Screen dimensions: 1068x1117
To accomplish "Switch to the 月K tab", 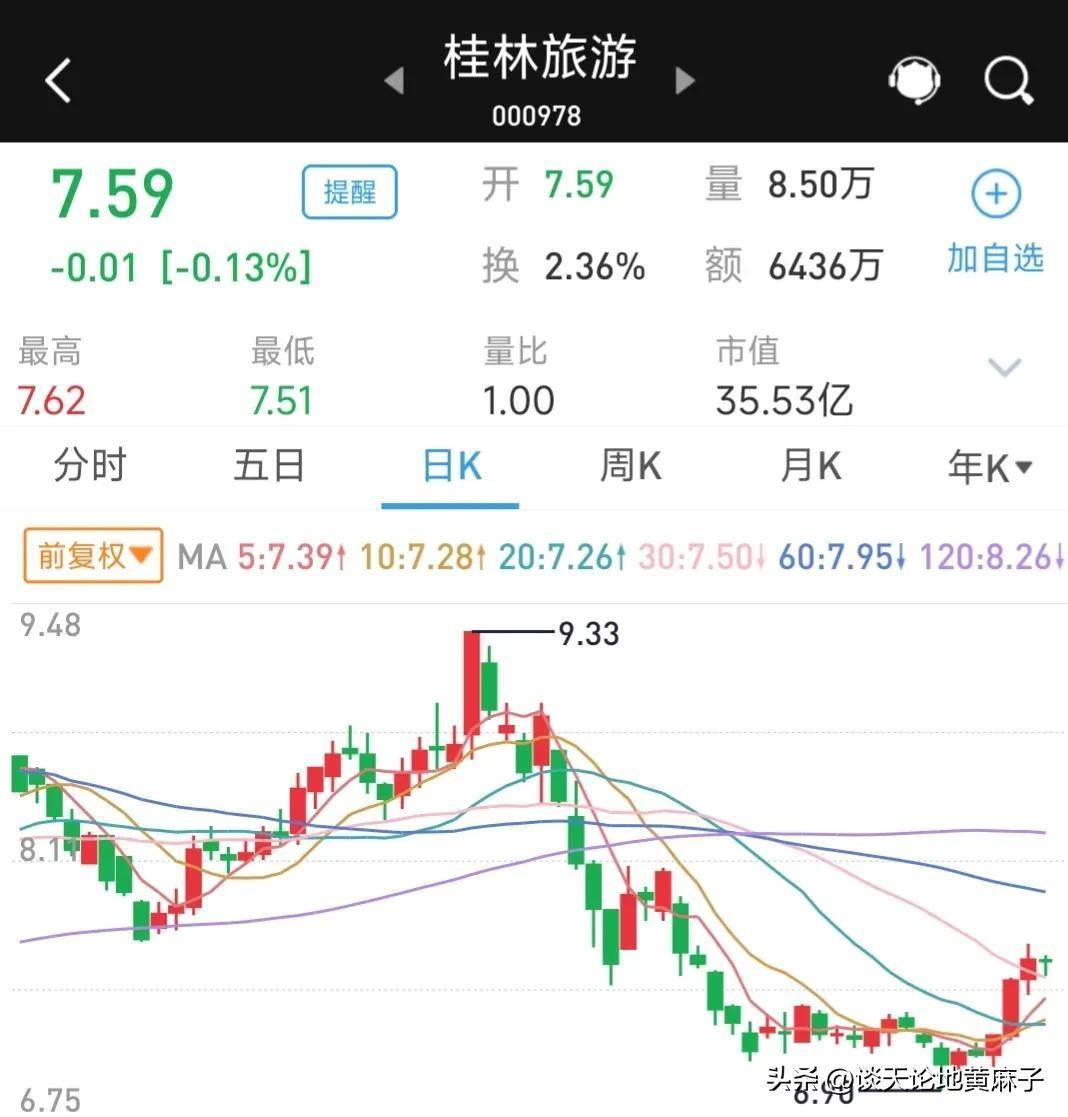I will point(810,466).
